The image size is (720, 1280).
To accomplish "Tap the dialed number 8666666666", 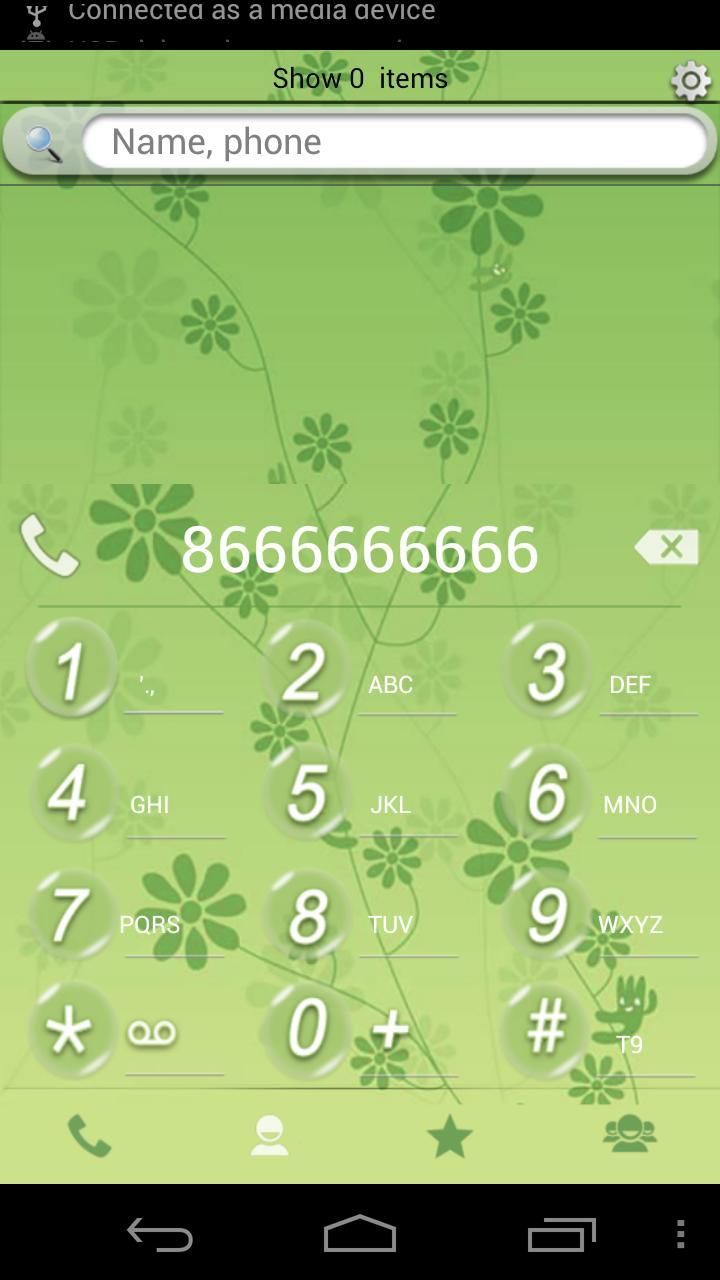I will coord(358,547).
